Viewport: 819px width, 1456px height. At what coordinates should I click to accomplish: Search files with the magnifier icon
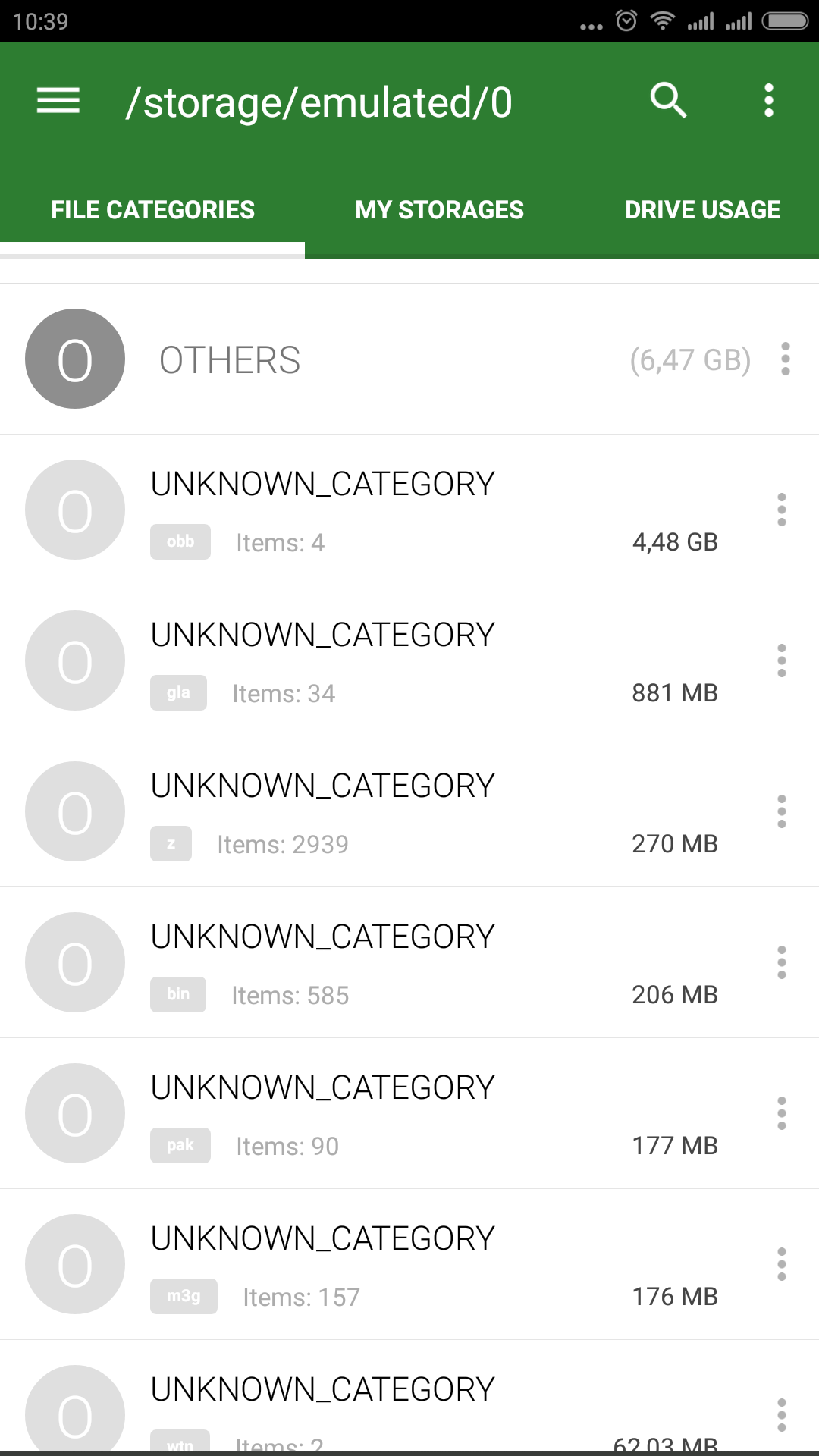click(669, 101)
